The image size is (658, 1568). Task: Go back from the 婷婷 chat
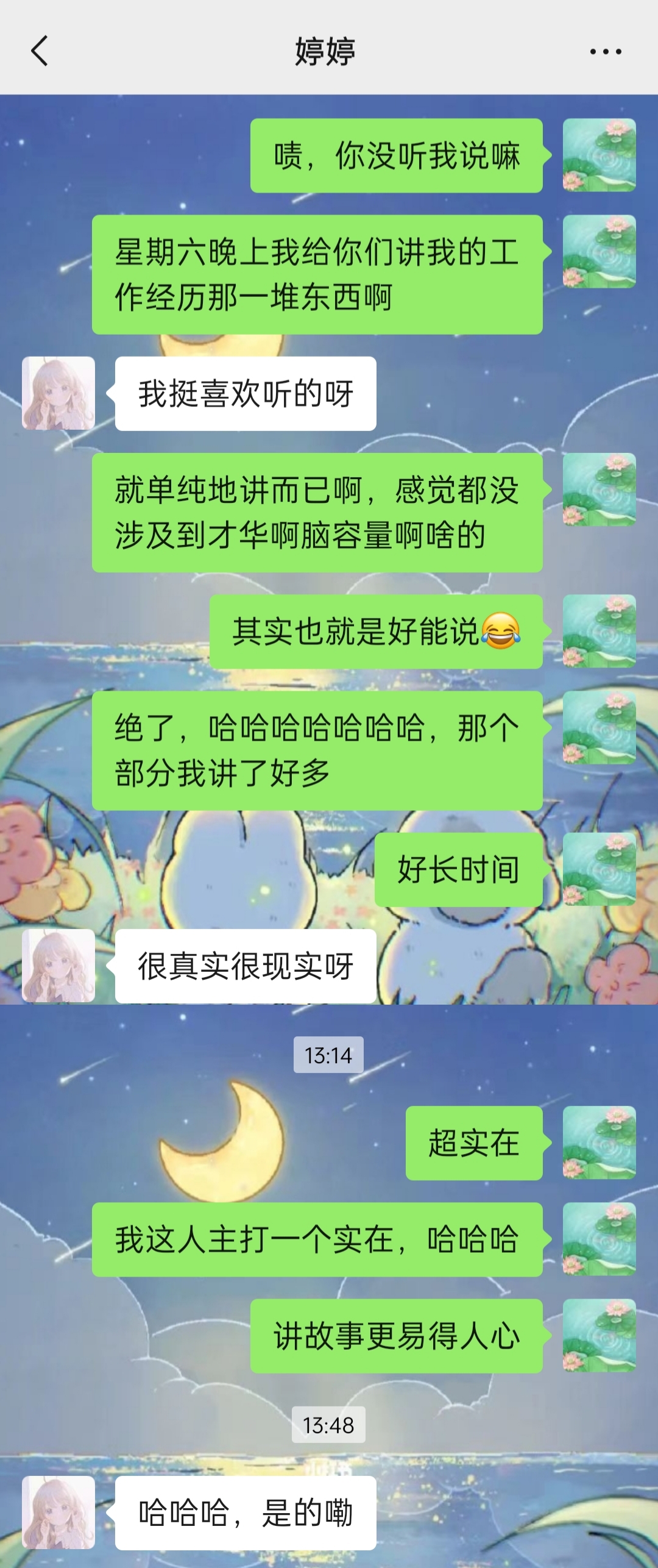pos(40,51)
